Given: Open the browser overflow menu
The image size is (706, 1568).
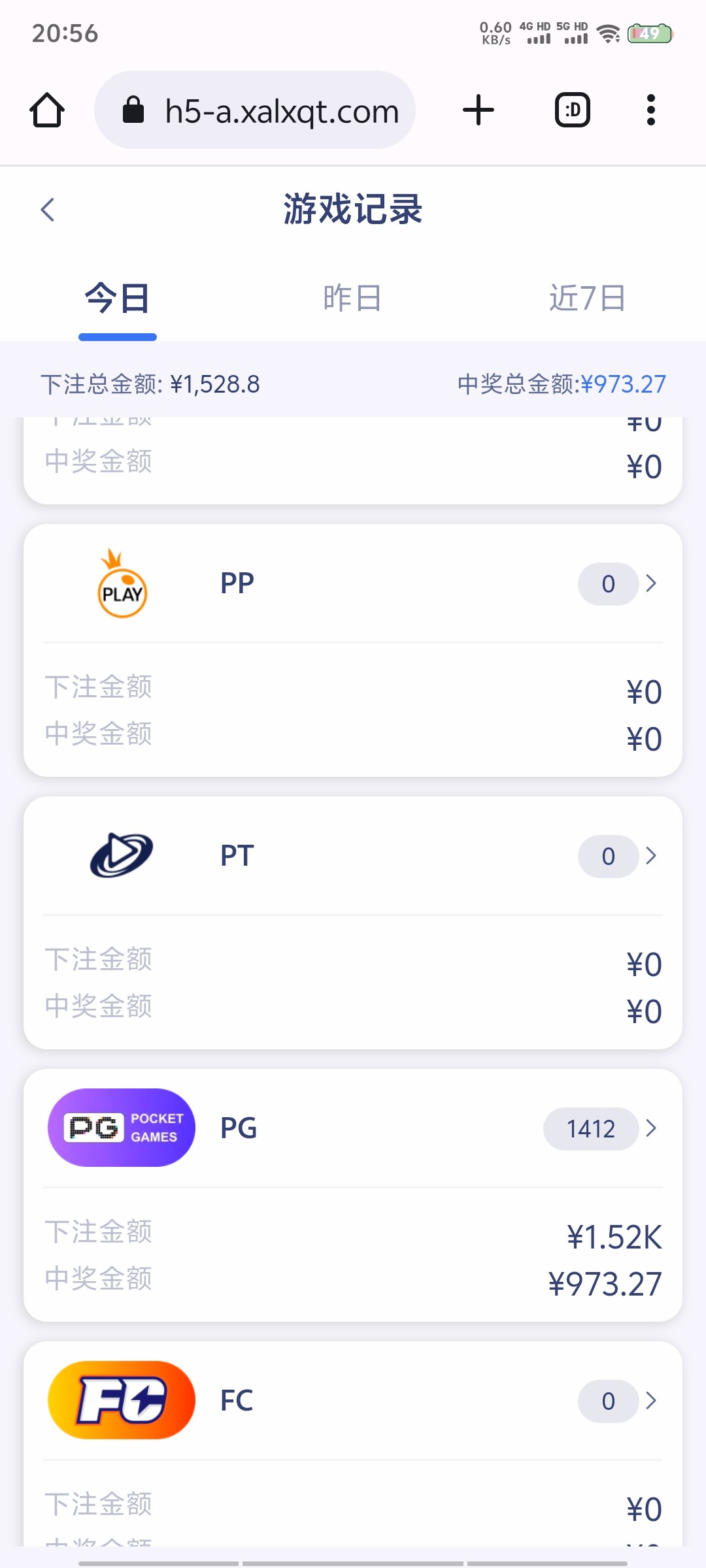Looking at the screenshot, I should pyautogui.click(x=650, y=110).
